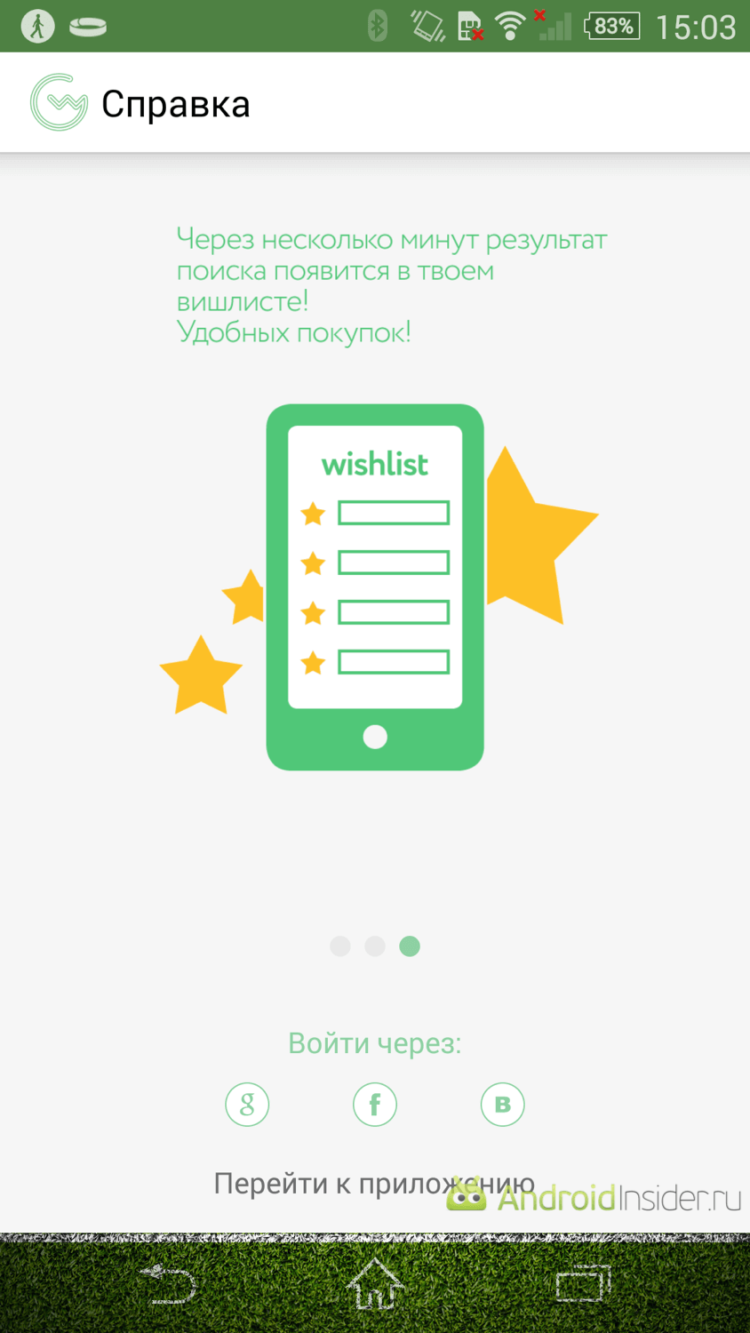Sign in with VKontakte
This screenshot has width=750, height=1333.
pyautogui.click(x=502, y=1104)
